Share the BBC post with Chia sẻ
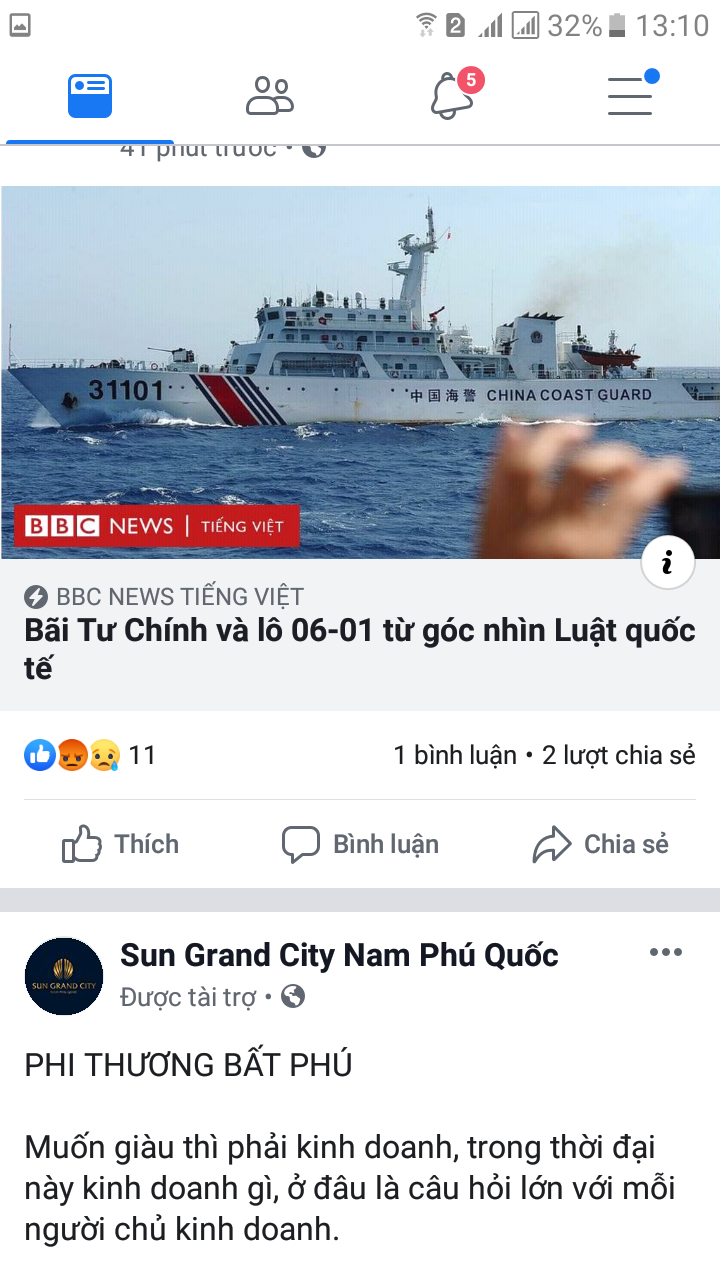Viewport: 720px width, 1280px height. tap(600, 845)
